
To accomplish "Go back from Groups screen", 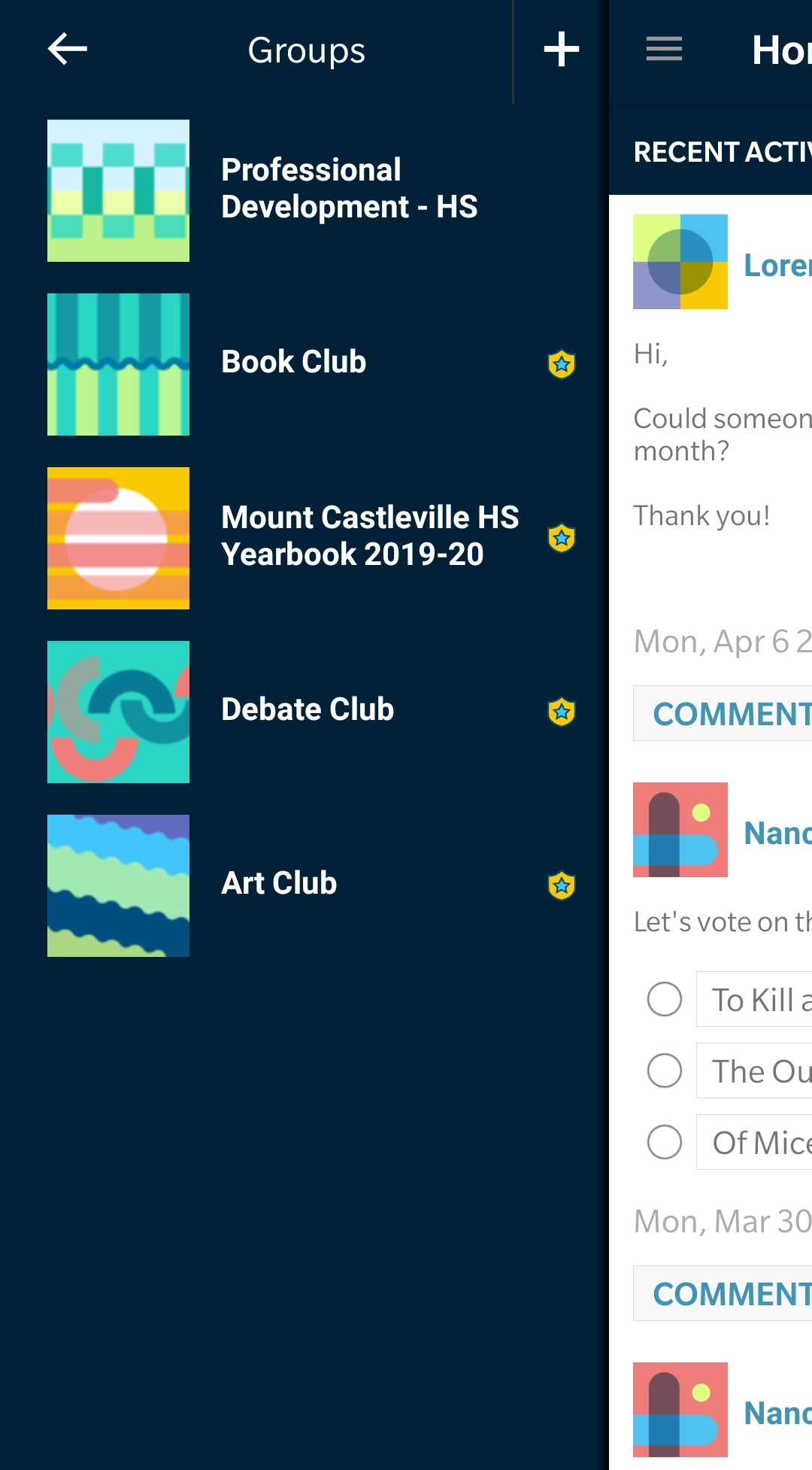I will tap(68, 50).
